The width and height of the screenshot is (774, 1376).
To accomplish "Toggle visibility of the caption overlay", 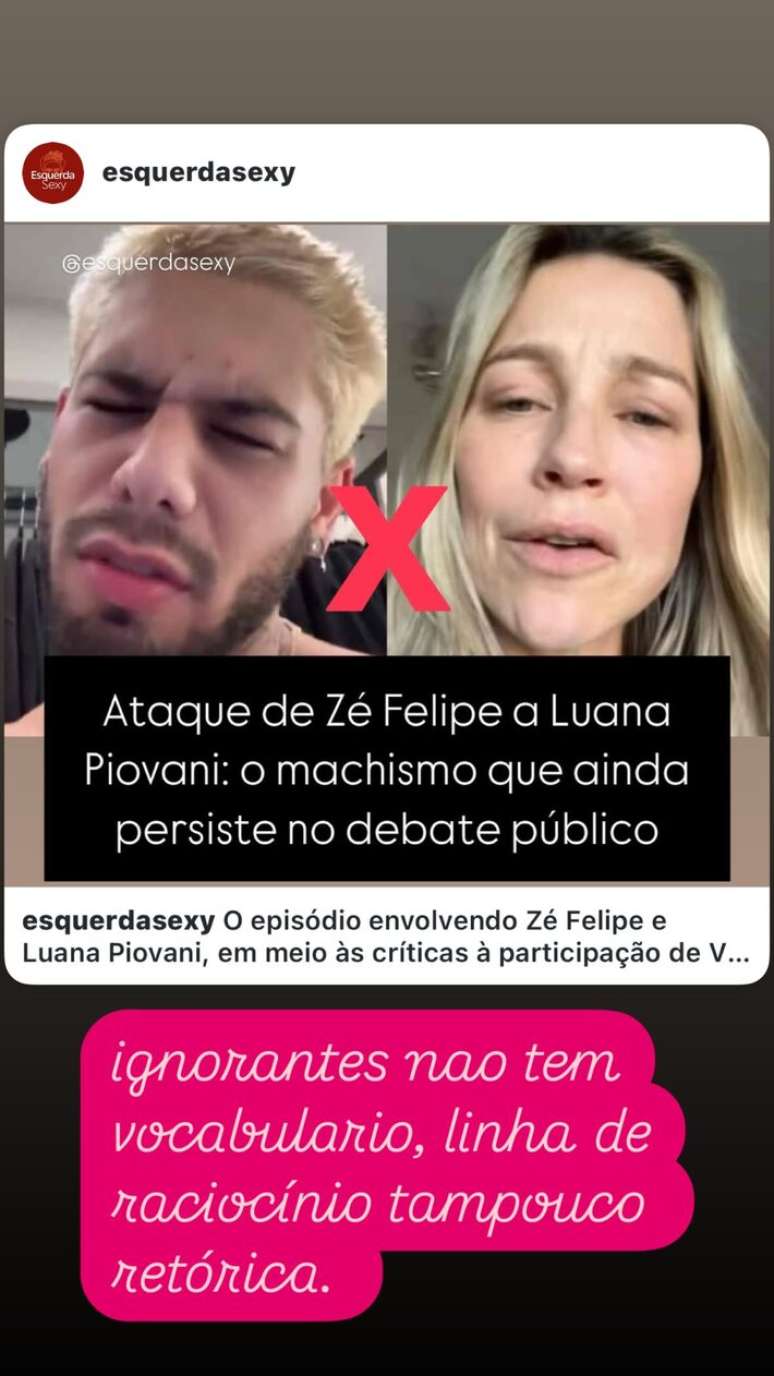I will (x=387, y=935).
